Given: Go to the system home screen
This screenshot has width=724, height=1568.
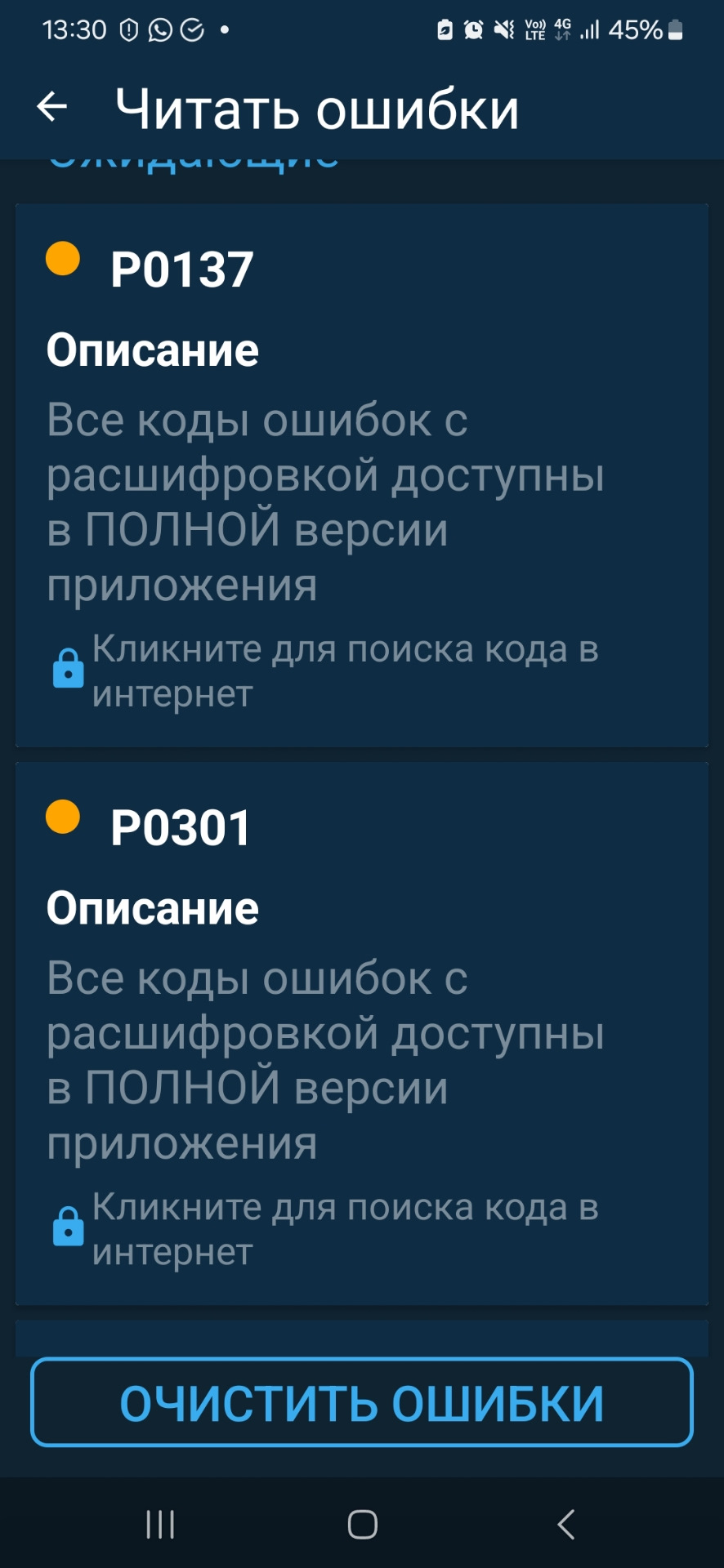Looking at the screenshot, I should click(362, 1524).
